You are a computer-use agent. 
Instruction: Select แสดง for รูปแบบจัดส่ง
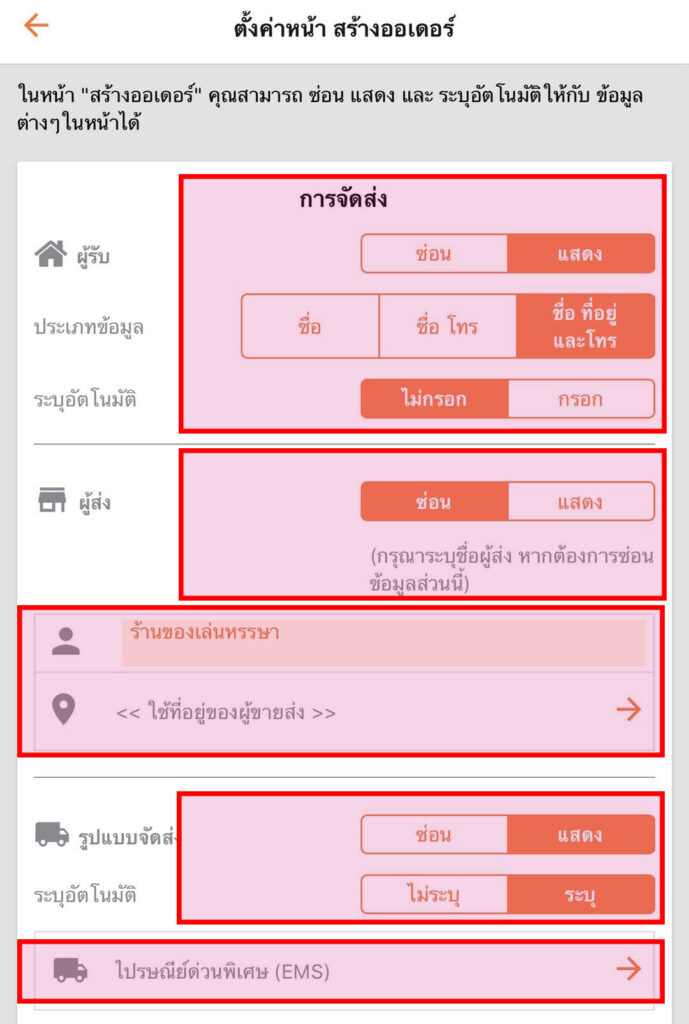click(x=580, y=835)
